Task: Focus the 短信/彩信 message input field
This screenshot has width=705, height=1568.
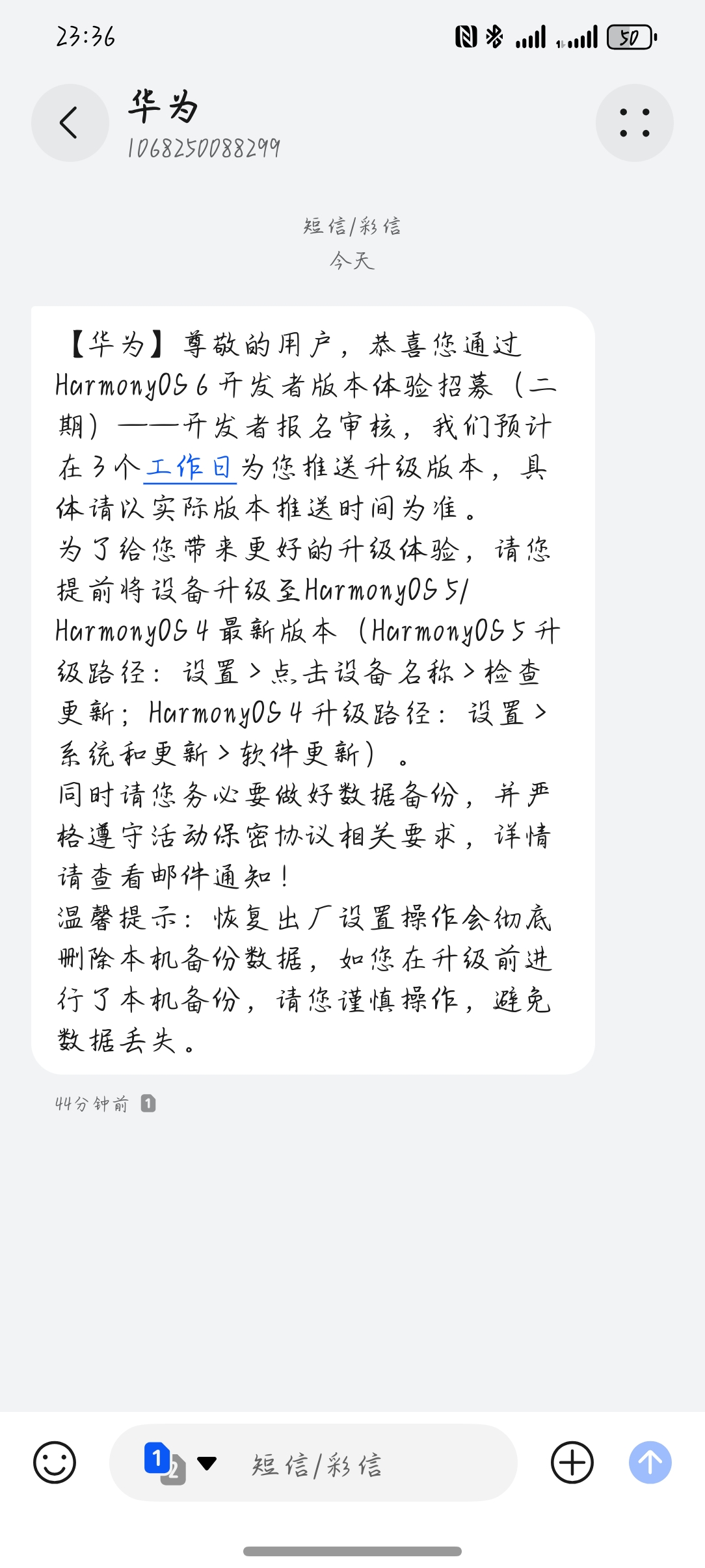Action: [x=364, y=1464]
